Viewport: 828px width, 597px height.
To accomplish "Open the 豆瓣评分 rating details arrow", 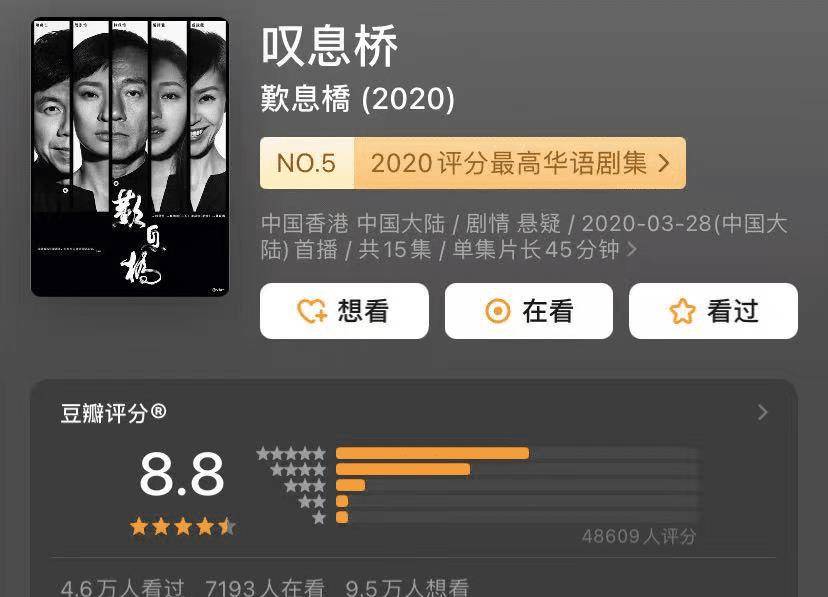I will pyautogui.click(x=763, y=412).
